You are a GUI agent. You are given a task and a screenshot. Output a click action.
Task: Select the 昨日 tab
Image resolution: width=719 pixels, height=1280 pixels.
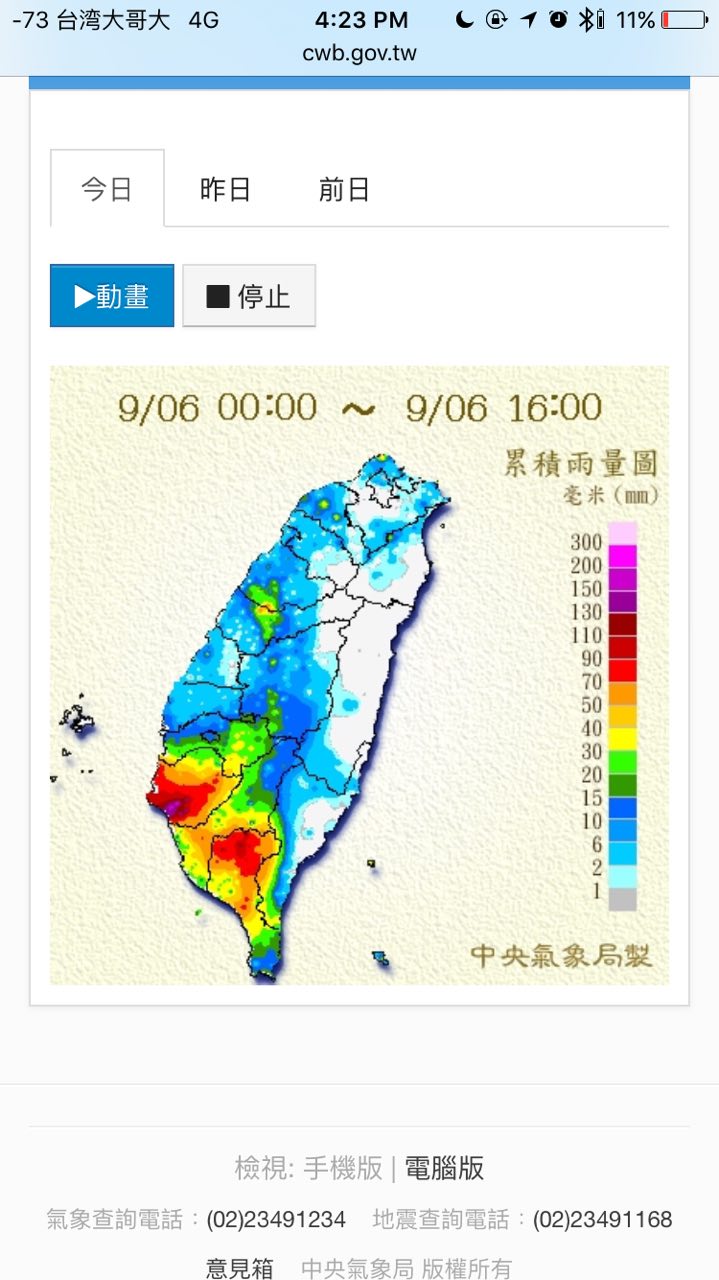coord(225,189)
